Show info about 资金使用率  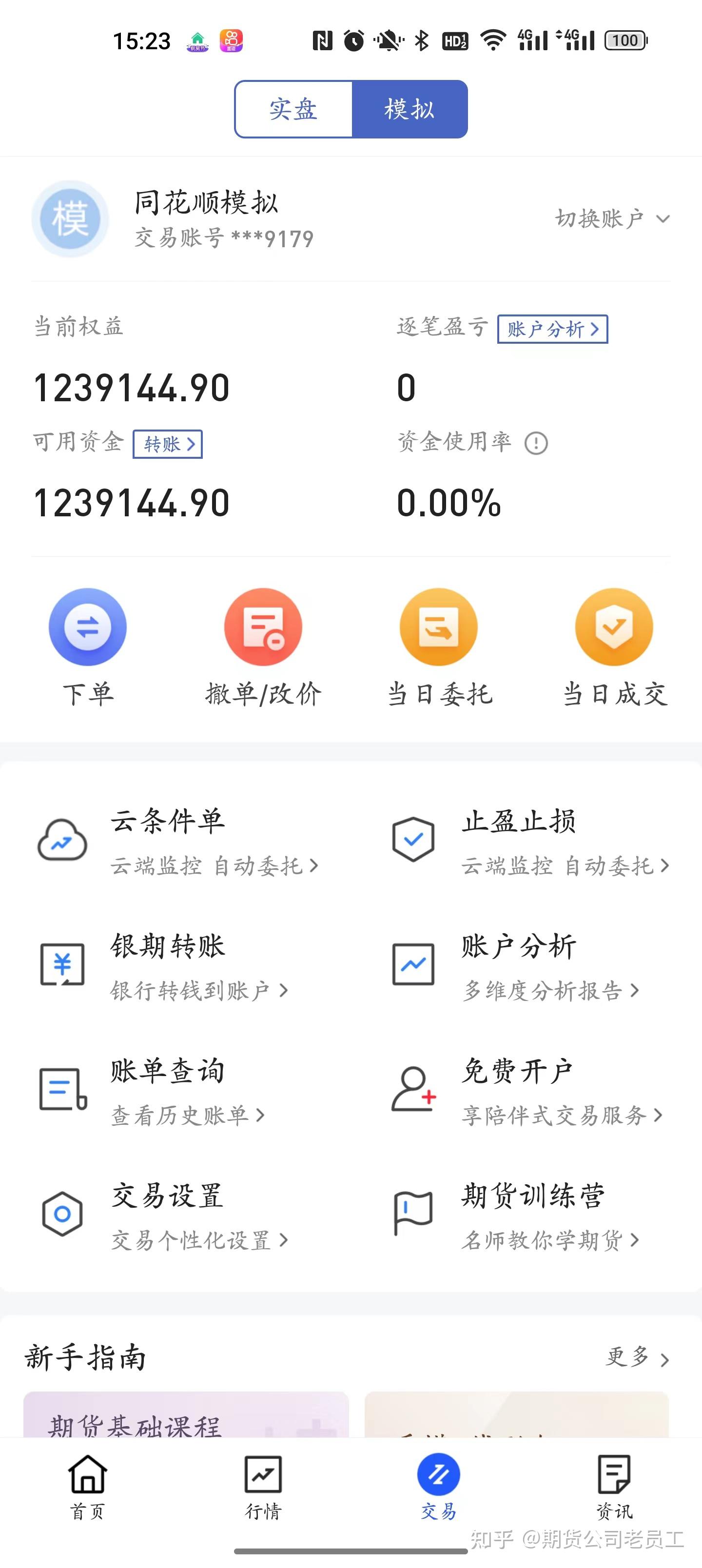click(x=536, y=443)
